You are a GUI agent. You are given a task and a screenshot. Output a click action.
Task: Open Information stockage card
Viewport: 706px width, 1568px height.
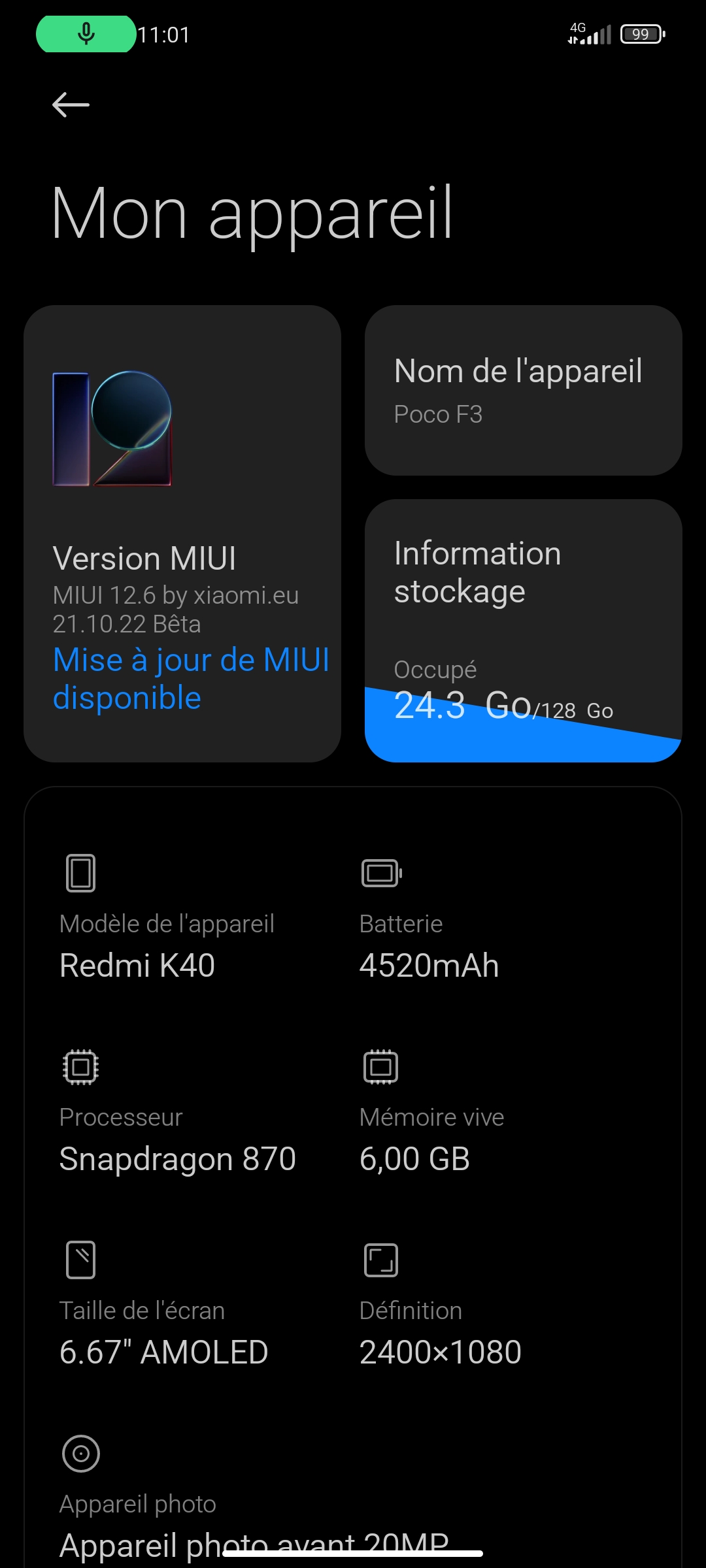point(524,630)
